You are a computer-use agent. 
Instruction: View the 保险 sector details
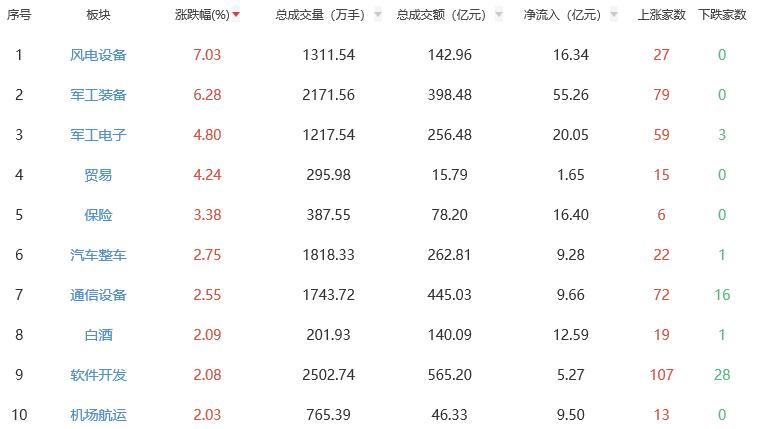[98, 214]
